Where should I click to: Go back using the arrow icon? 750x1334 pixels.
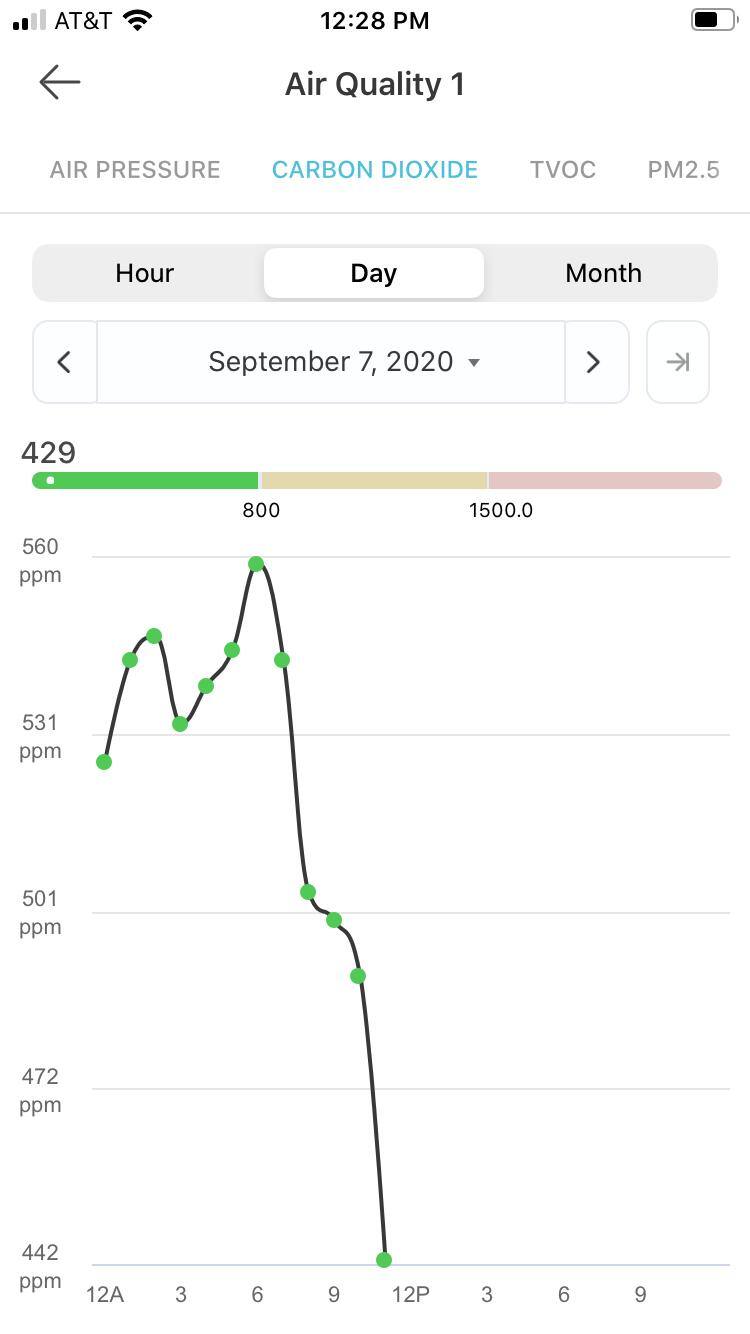(x=59, y=83)
